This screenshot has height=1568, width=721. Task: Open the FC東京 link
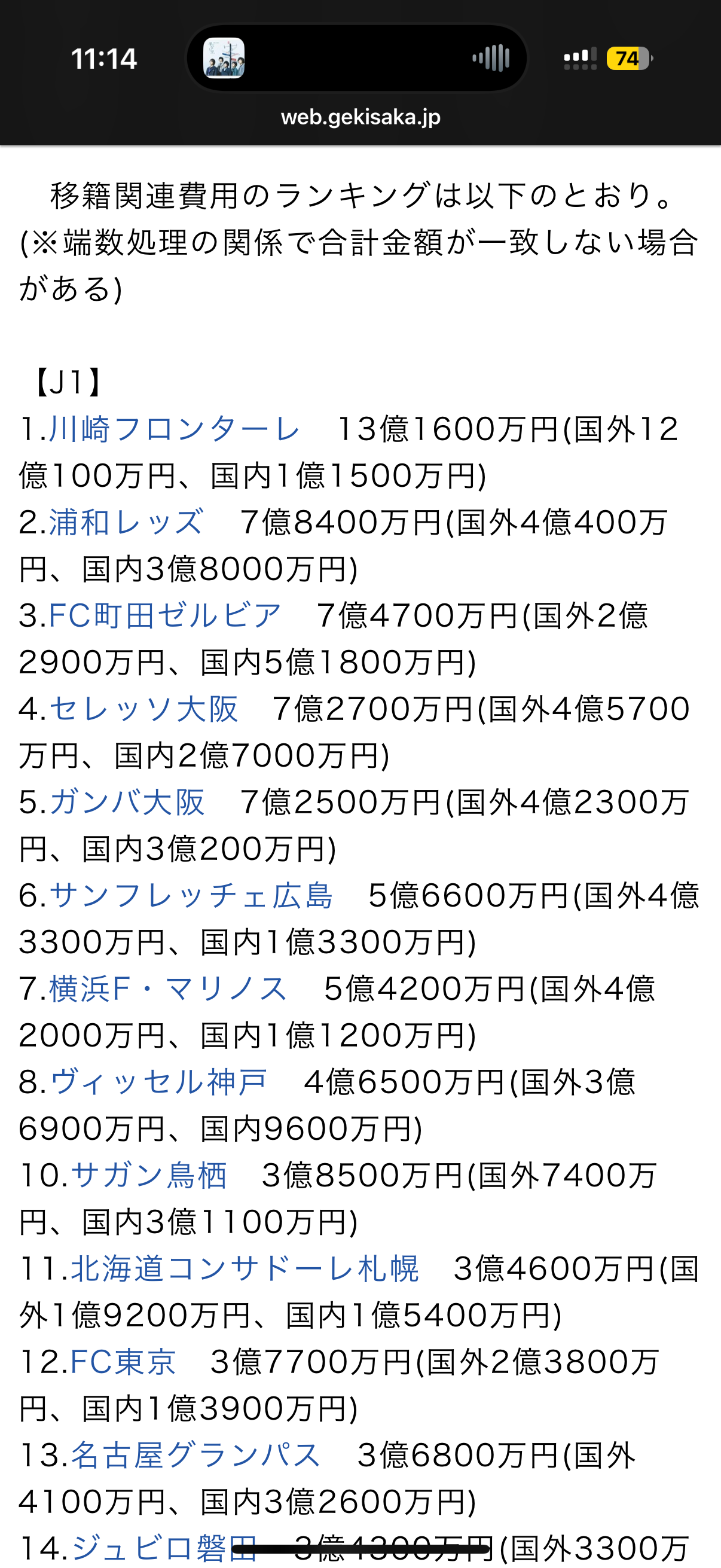124,1362
